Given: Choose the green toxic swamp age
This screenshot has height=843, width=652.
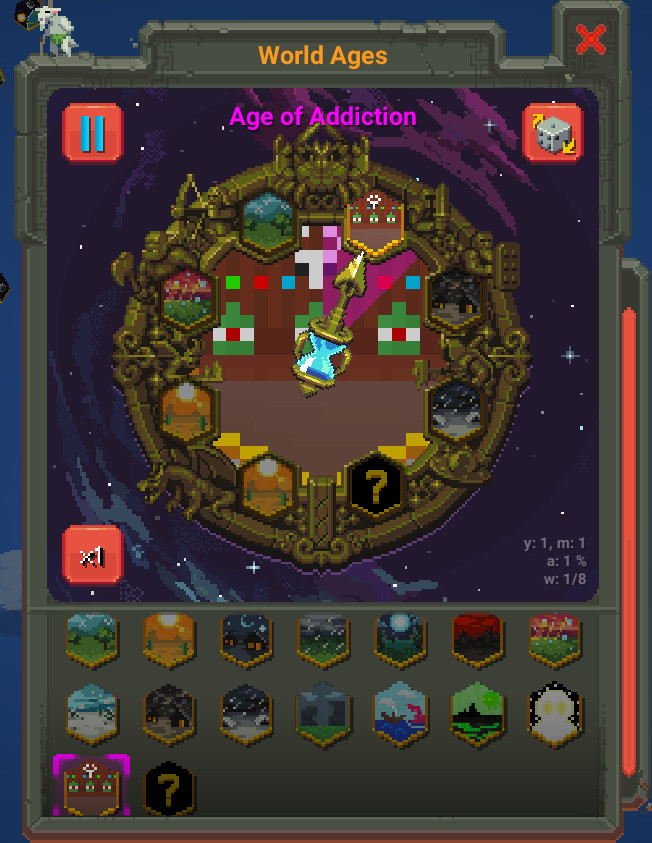Looking at the screenshot, I should [x=477, y=714].
